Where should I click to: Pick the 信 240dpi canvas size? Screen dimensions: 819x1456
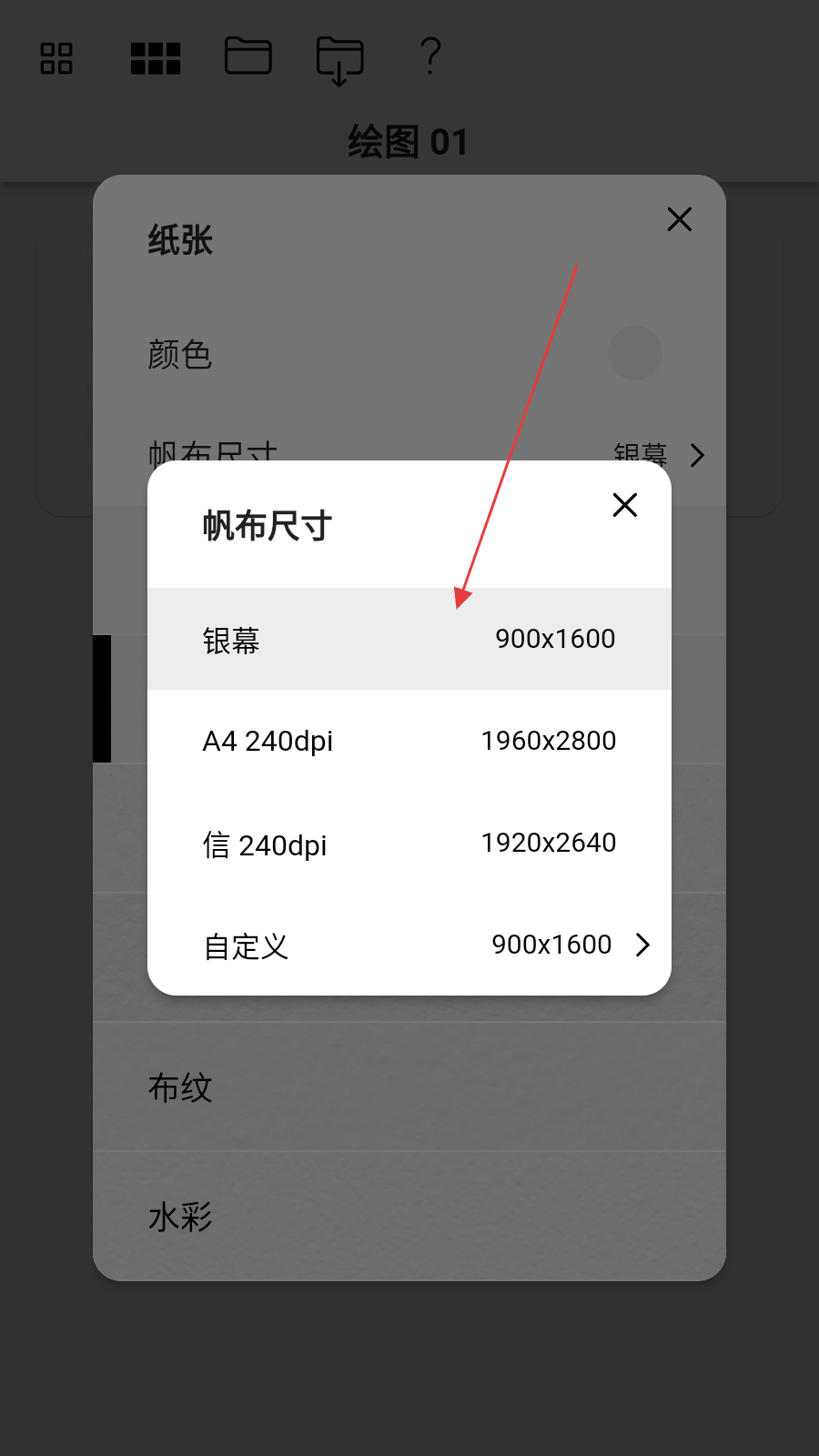pos(409,844)
